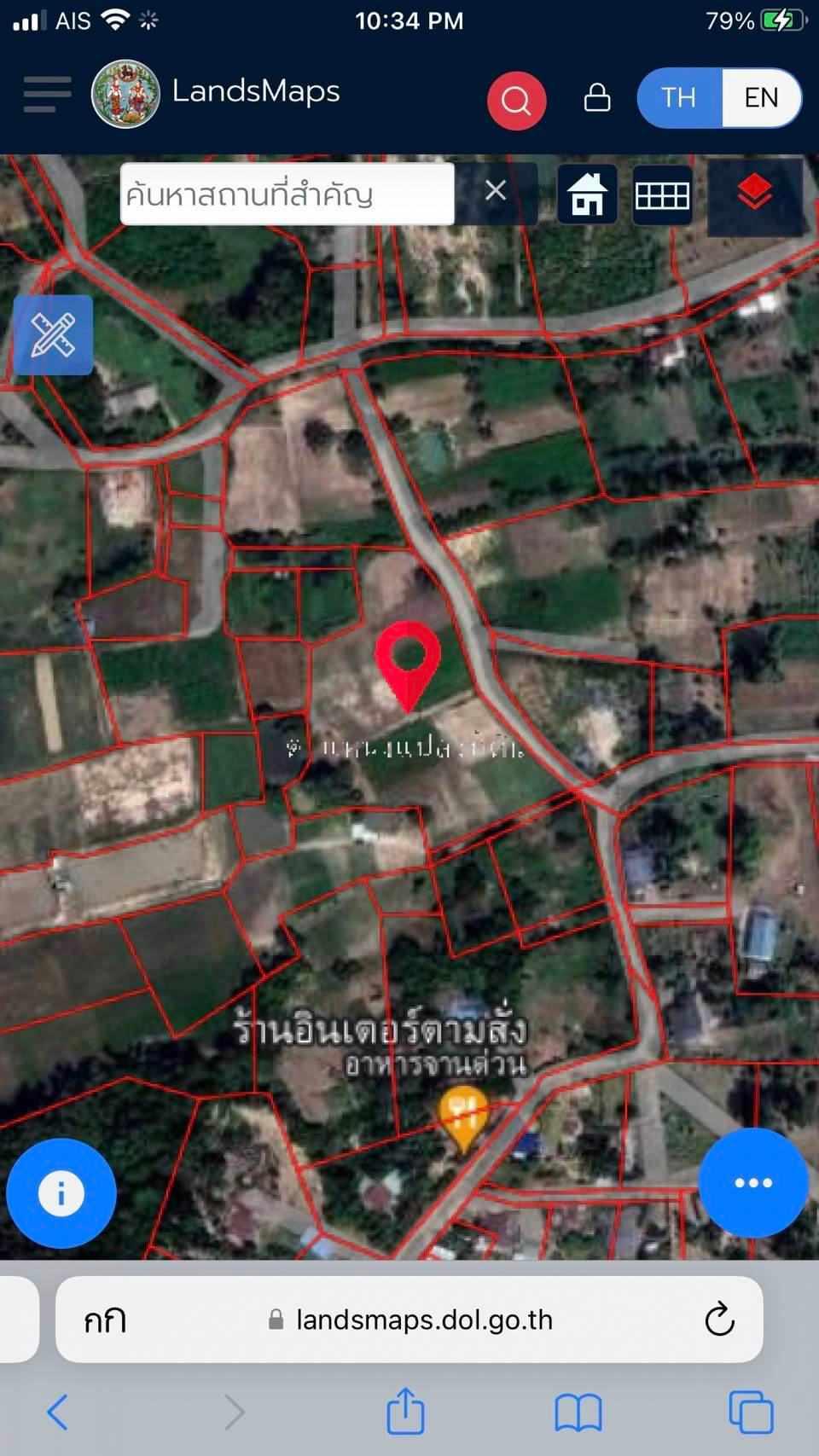819x1456 pixels.
Task: Open Safari share sheet
Action: (x=405, y=1410)
